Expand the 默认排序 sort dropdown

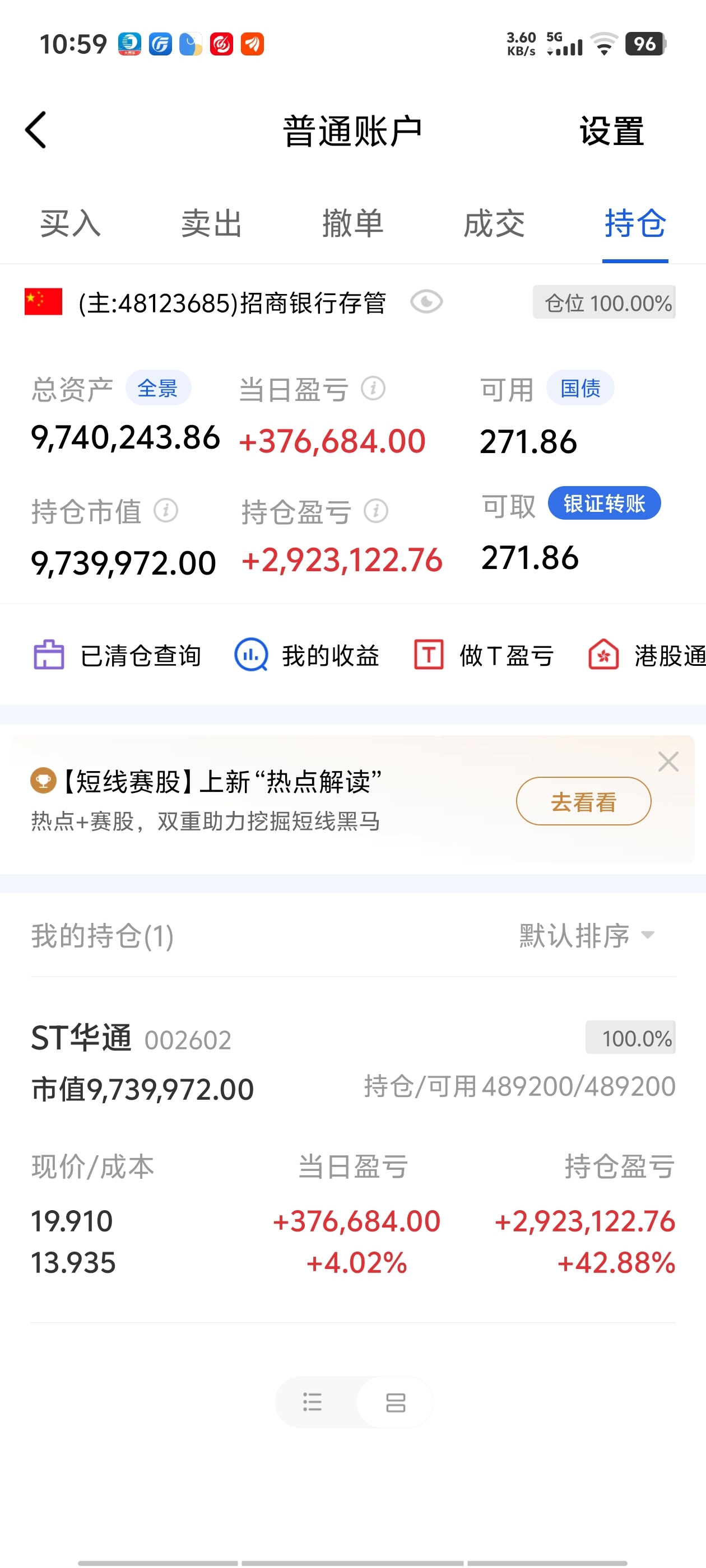tap(586, 936)
